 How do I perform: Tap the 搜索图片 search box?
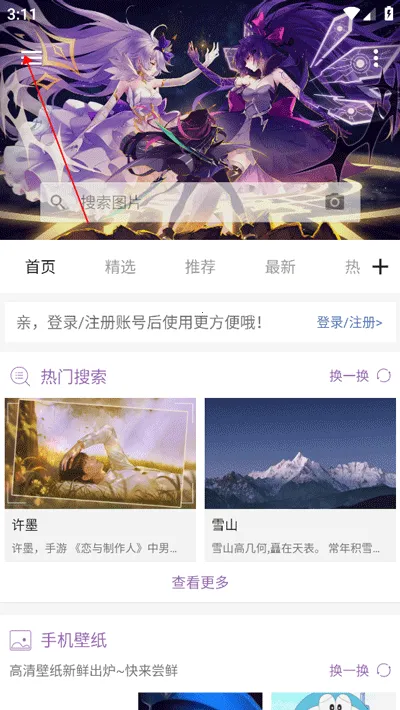200,202
